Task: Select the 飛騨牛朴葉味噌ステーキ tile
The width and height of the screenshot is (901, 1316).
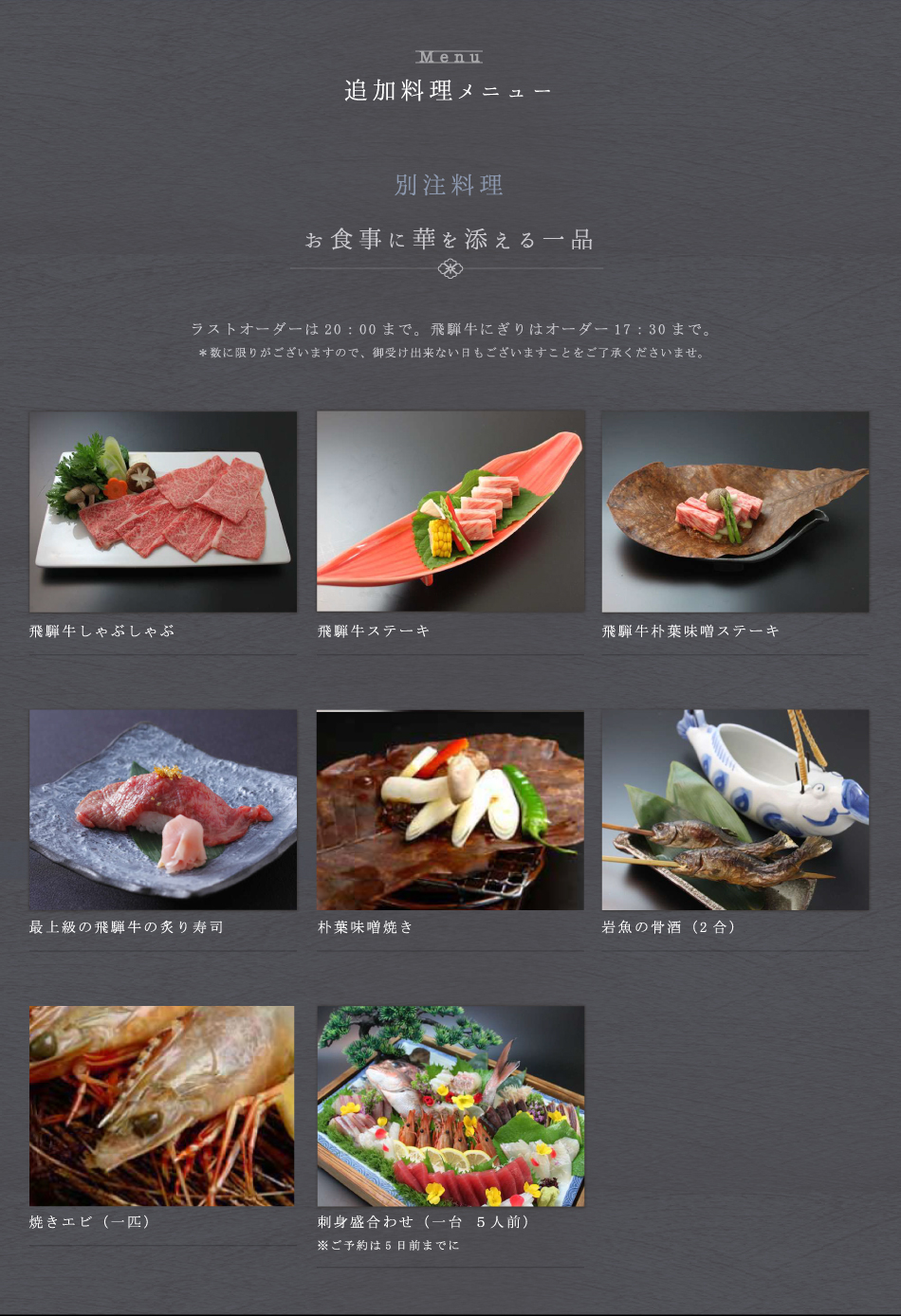Action: point(735,512)
